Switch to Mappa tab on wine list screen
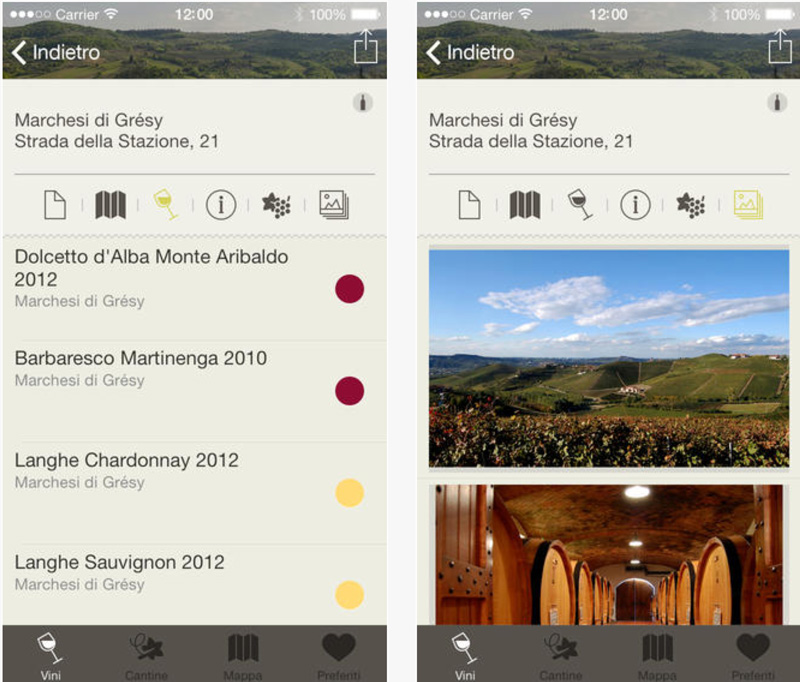 click(x=243, y=654)
